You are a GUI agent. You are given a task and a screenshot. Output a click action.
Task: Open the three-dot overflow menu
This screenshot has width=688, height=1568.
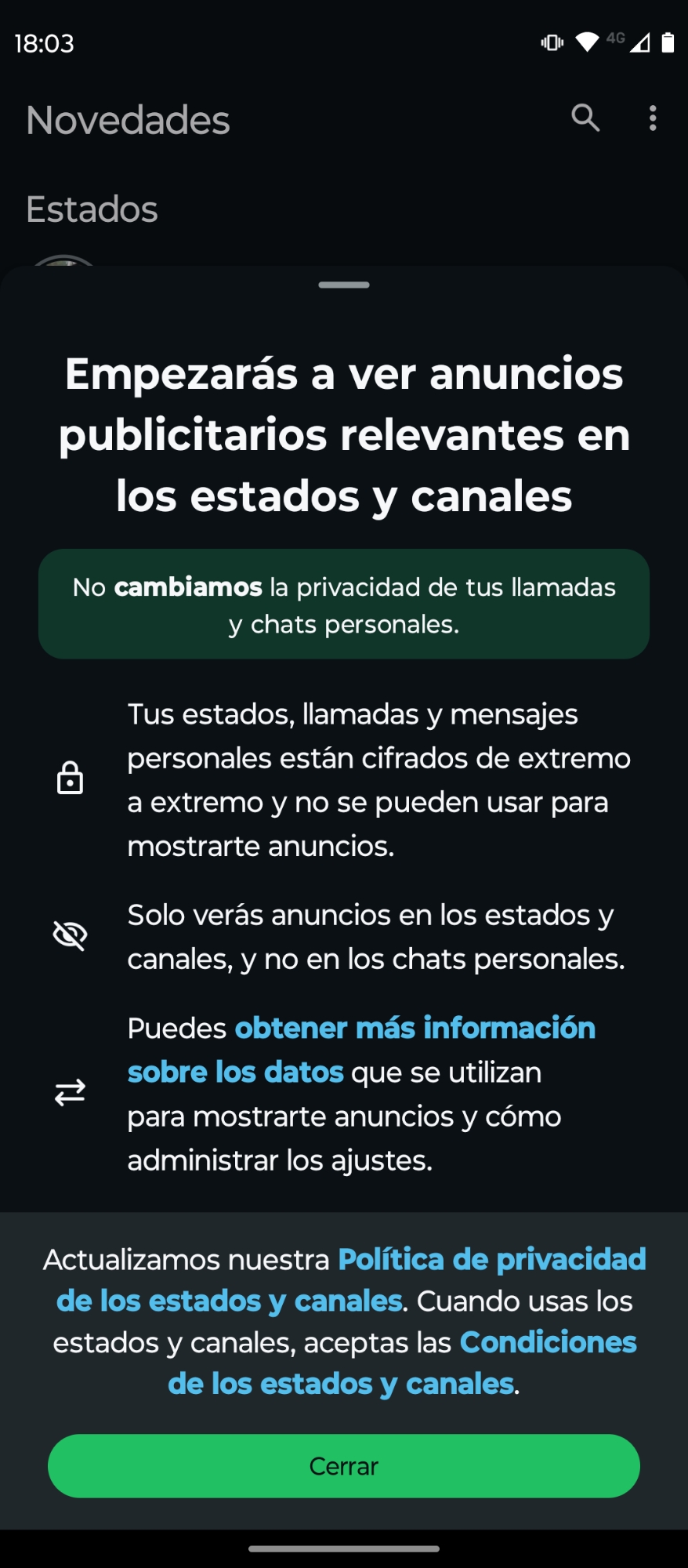click(x=652, y=118)
